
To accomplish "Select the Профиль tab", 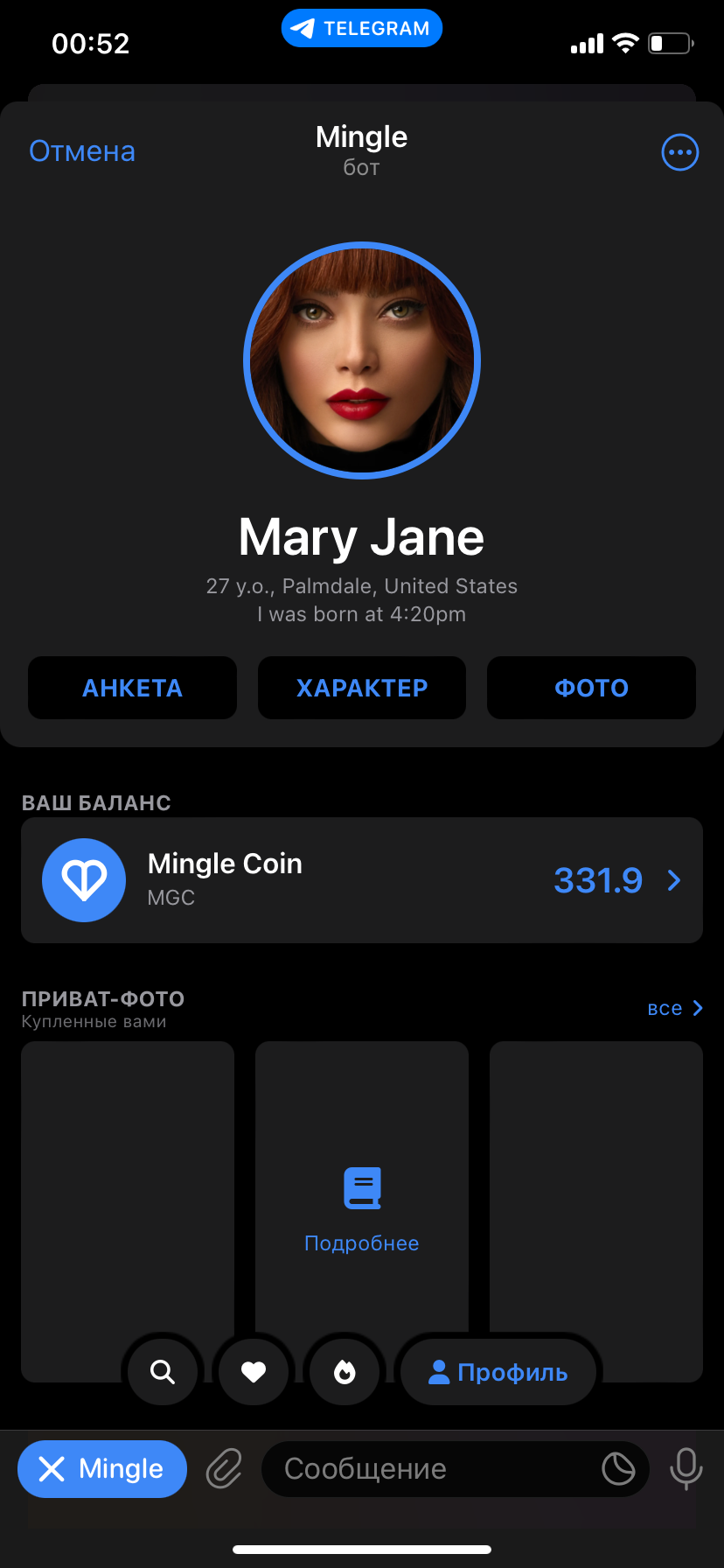I will [x=498, y=1371].
